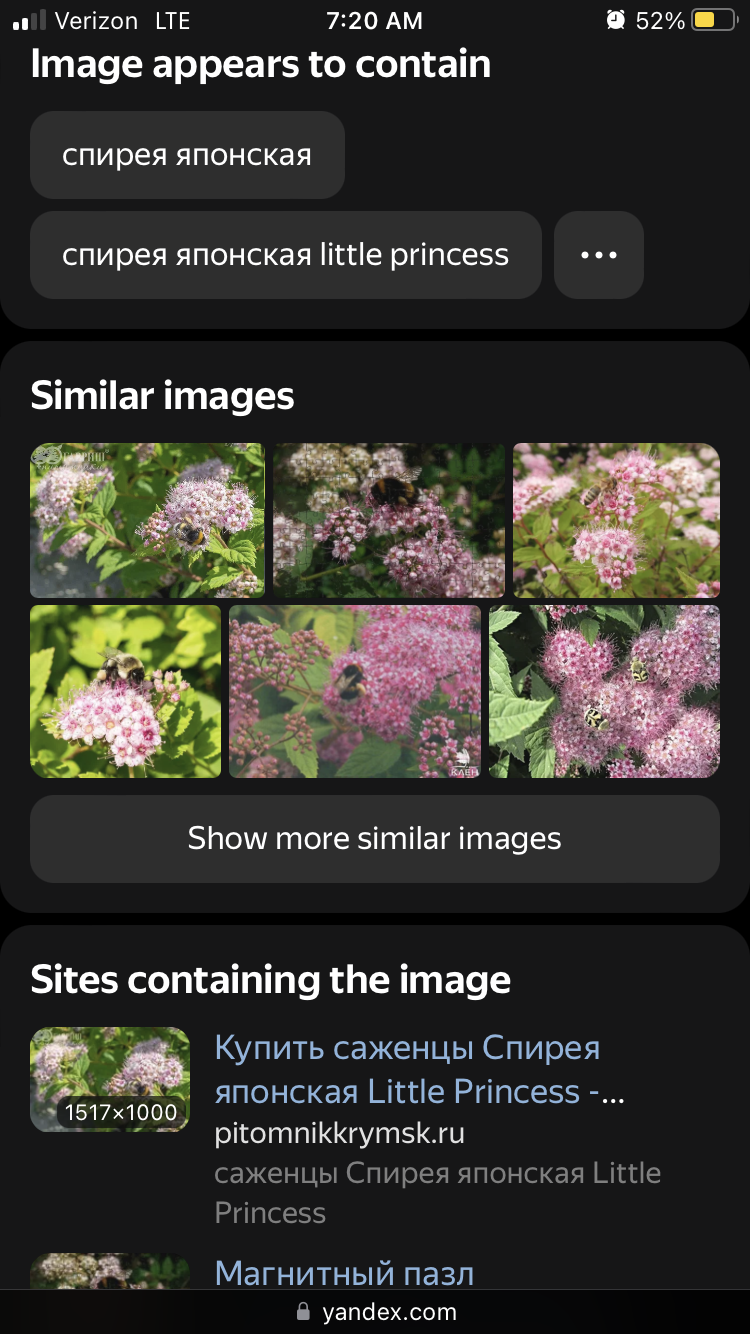Open the middle similar image in the bottom row
This screenshot has width=750, height=1334.
(355, 691)
